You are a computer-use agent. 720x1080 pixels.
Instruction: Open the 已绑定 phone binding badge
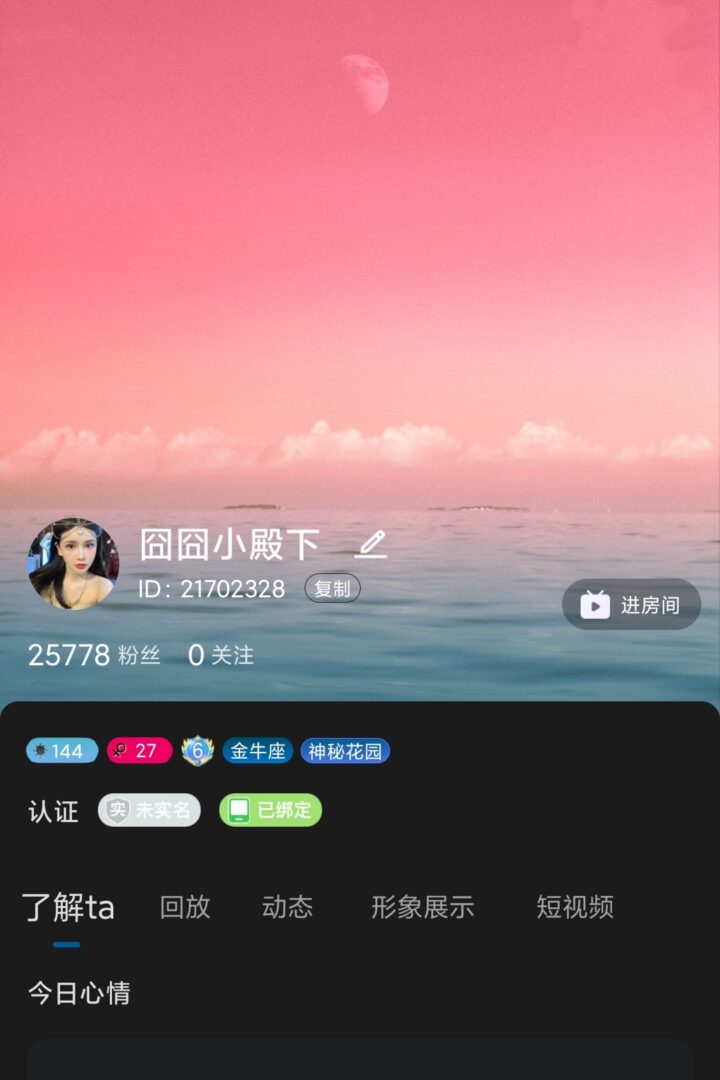tap(270, 810)
